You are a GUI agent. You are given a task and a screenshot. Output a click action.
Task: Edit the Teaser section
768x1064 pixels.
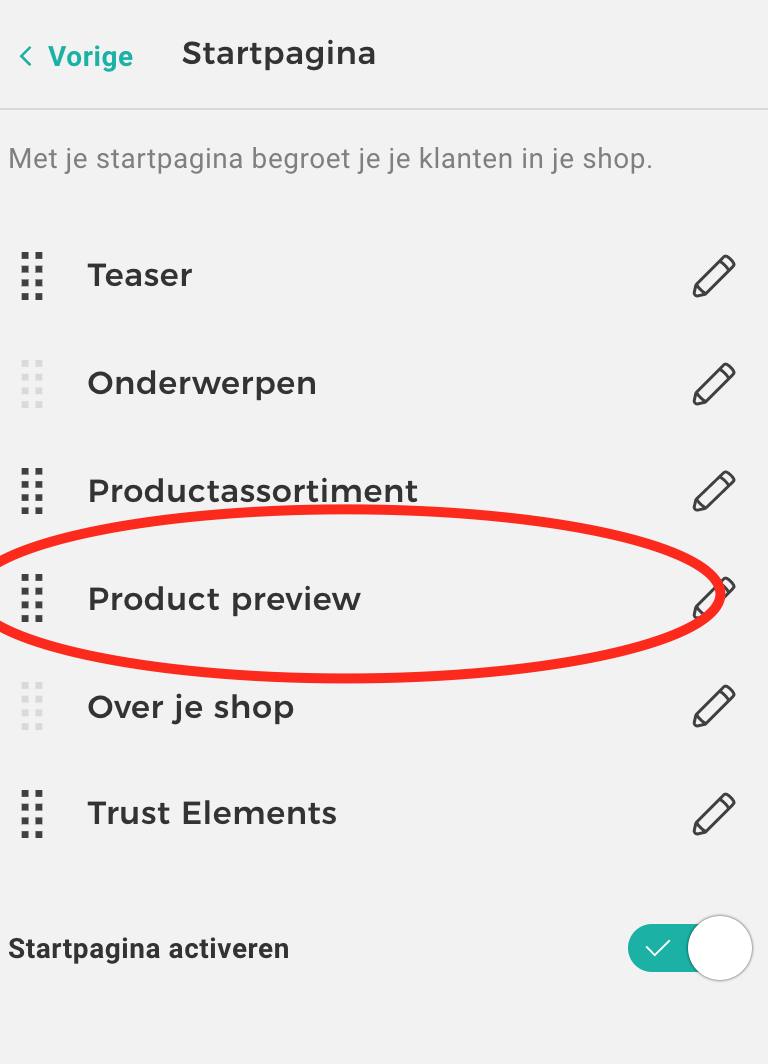pos(714,276)
